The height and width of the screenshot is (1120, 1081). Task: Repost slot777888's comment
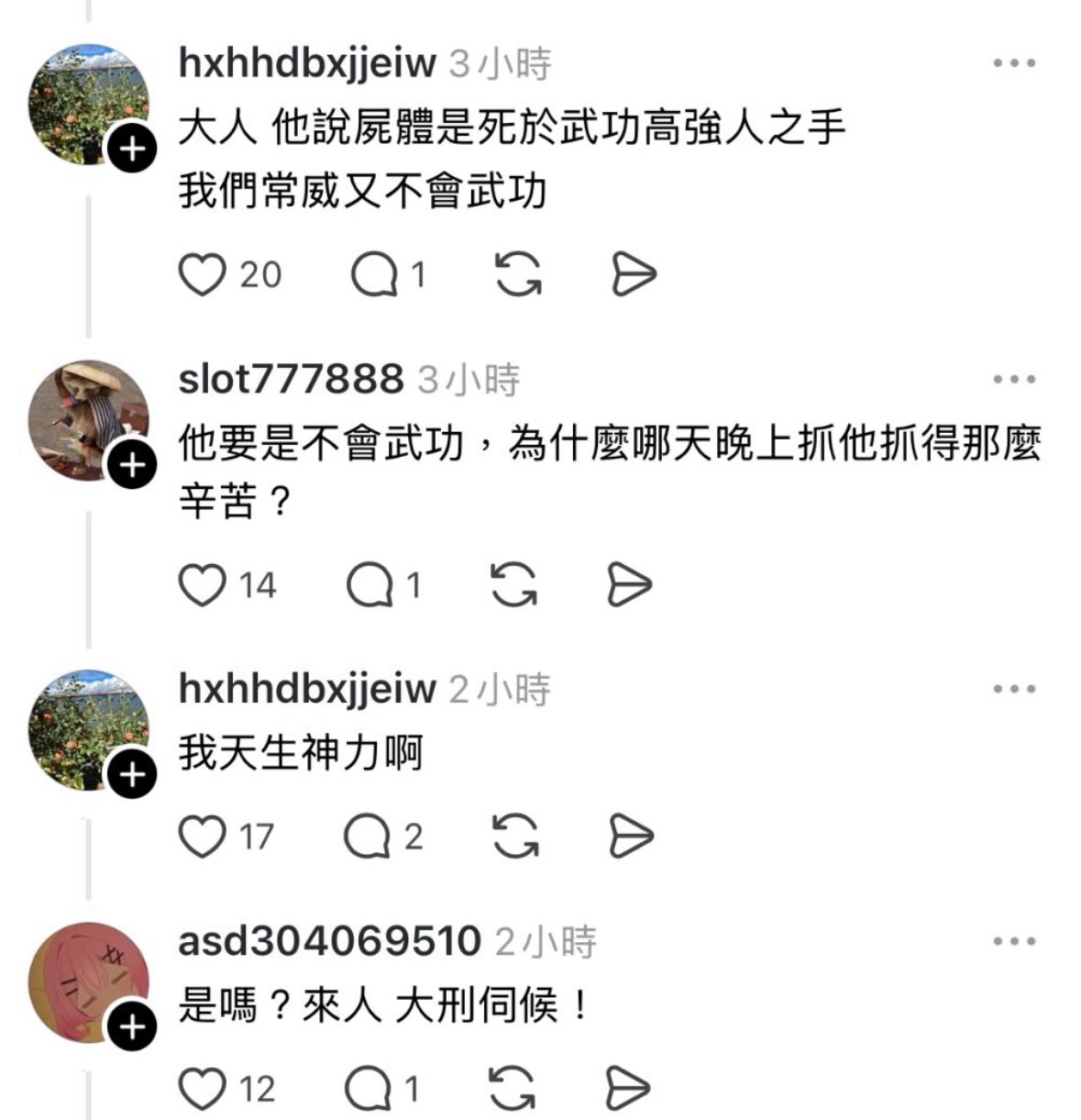click(514, 585)
